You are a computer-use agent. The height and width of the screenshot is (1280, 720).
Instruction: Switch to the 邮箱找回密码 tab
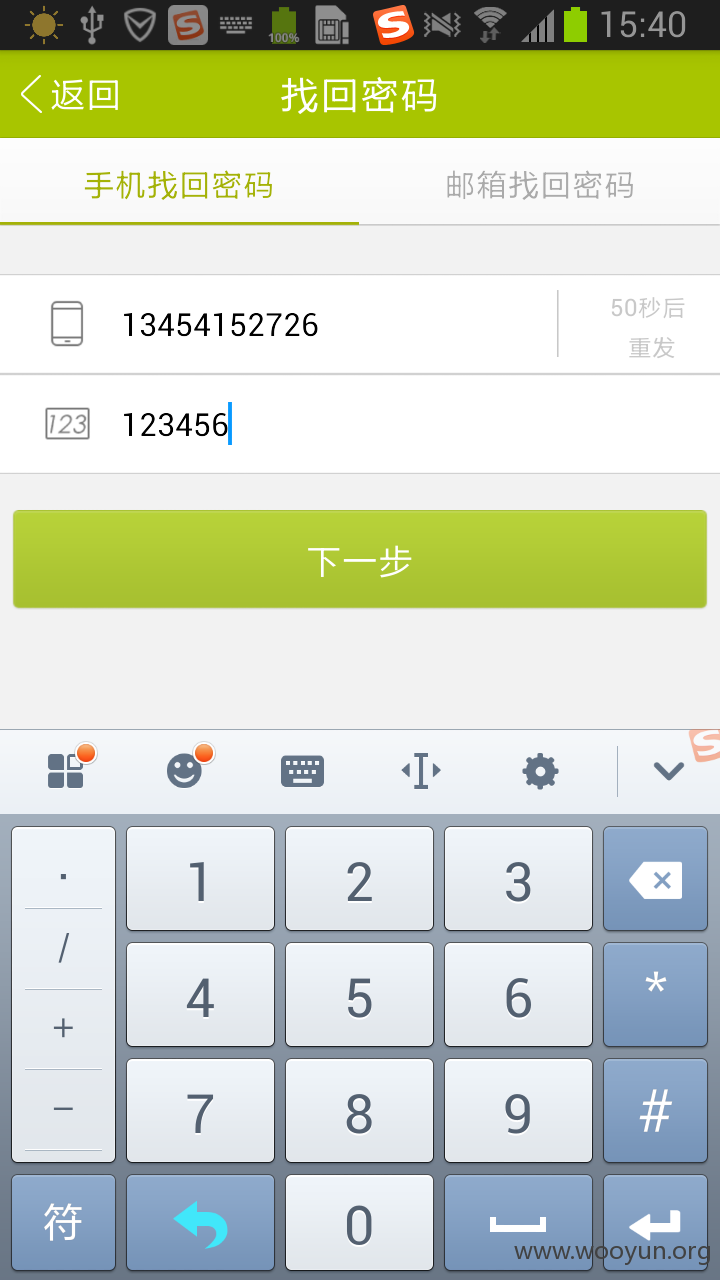(x=540, y=185)
